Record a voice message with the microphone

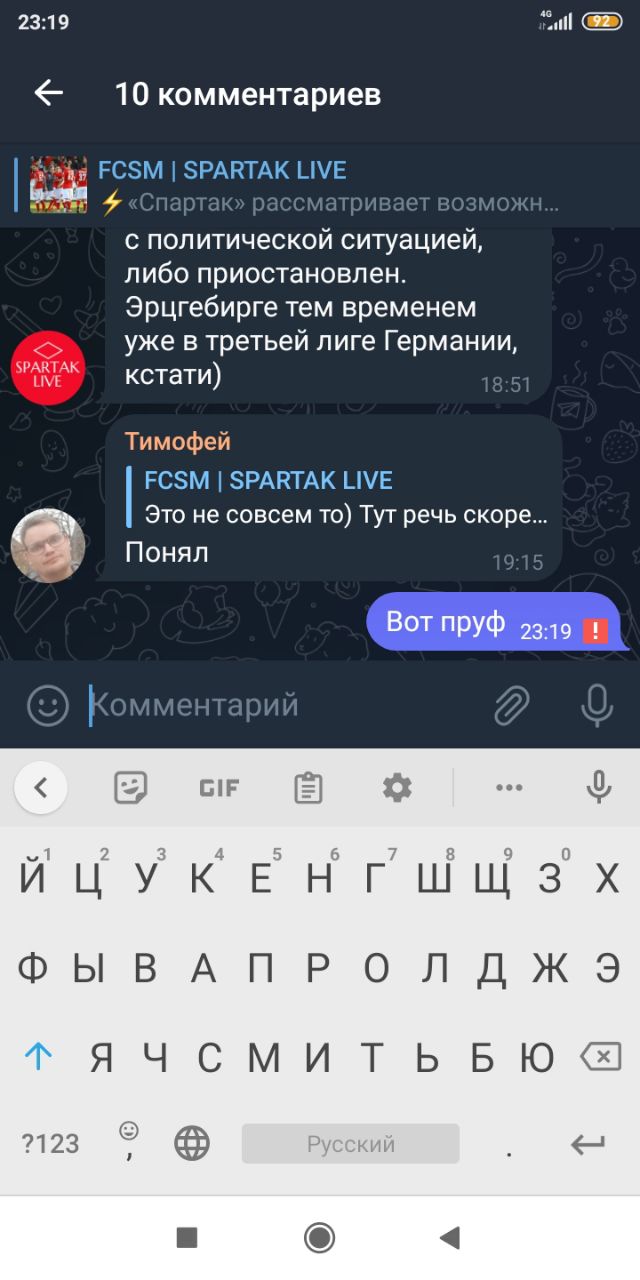[597, 705]
